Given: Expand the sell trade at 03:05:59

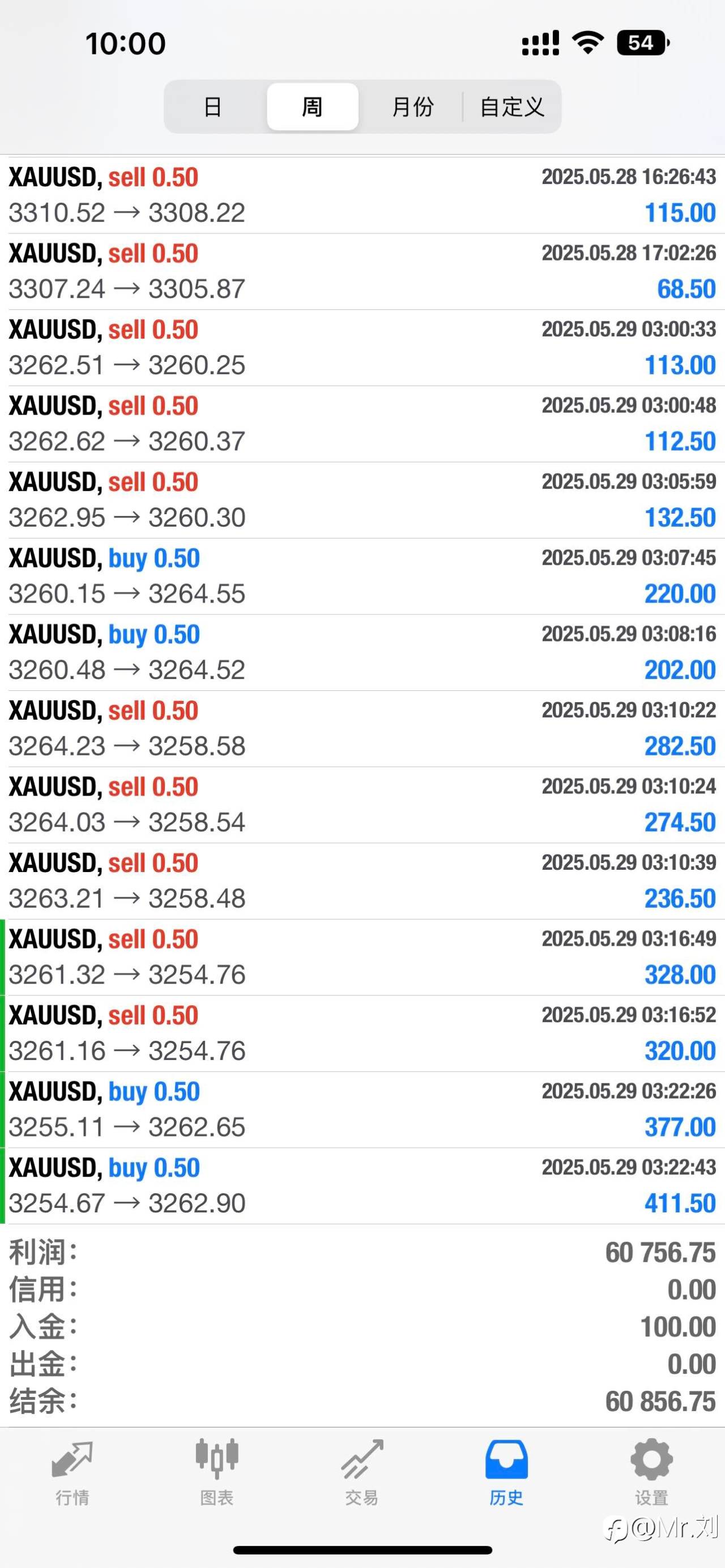Looking at the screenshot, I should 362,501.
